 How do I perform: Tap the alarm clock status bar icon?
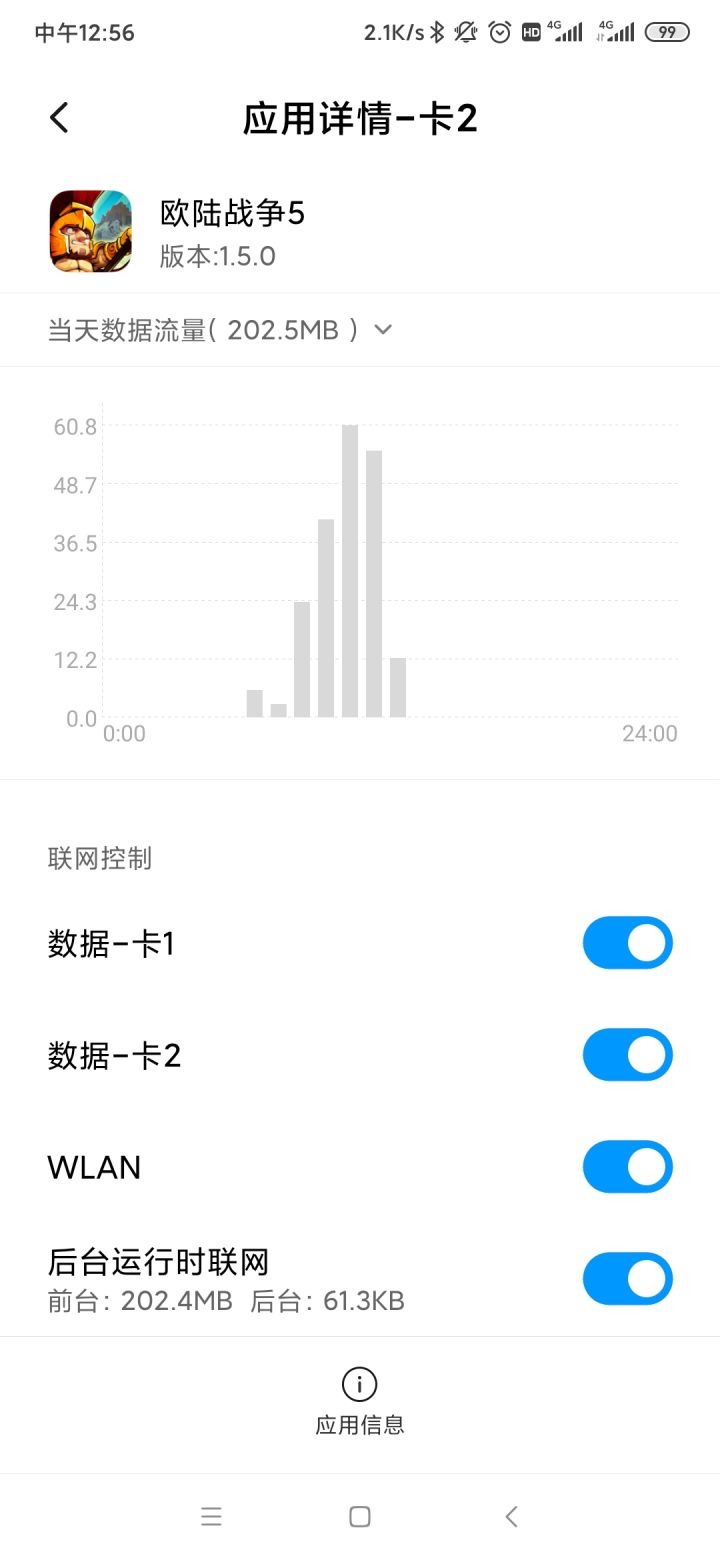click(x=499, y=31)
